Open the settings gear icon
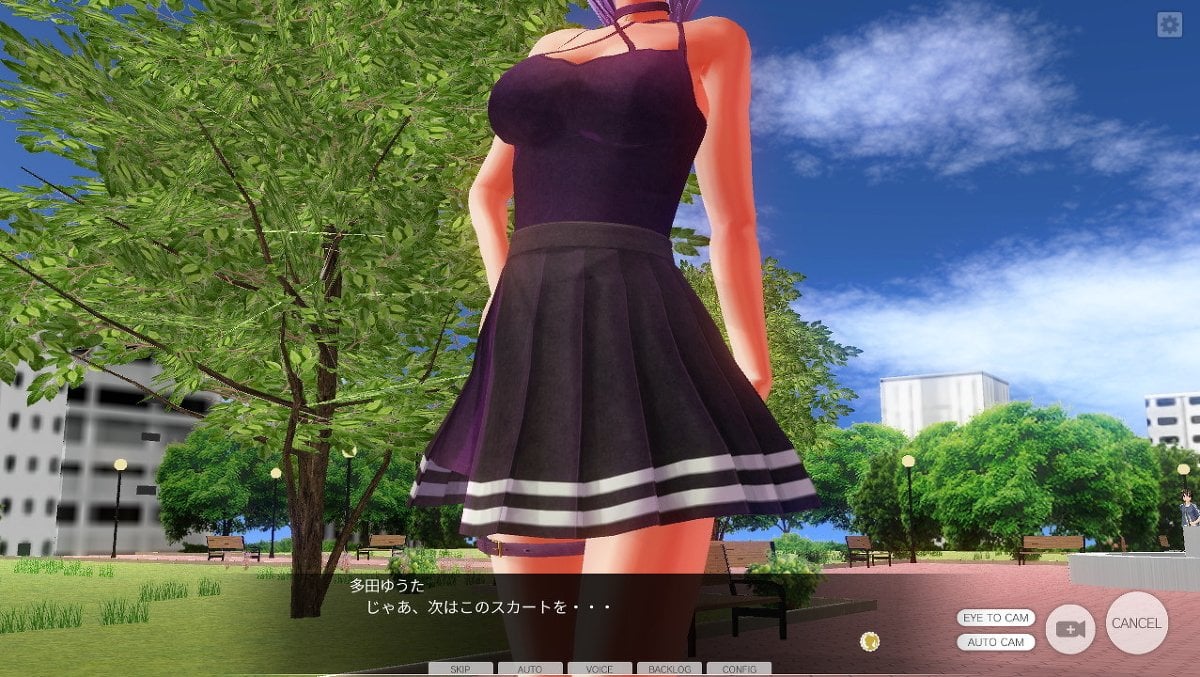Image resolution: width=1200 pixels, height=677 pixels. point(1169,25)
